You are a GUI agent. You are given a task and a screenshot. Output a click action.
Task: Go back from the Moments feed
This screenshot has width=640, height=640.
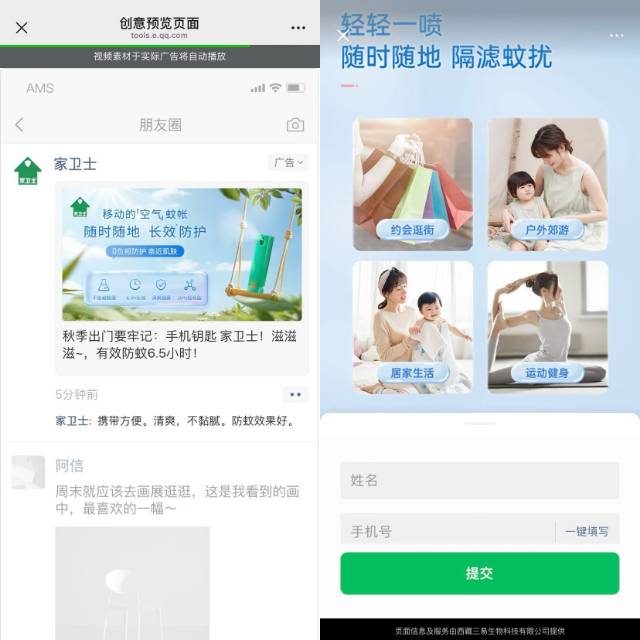click(x=19, y=125)
